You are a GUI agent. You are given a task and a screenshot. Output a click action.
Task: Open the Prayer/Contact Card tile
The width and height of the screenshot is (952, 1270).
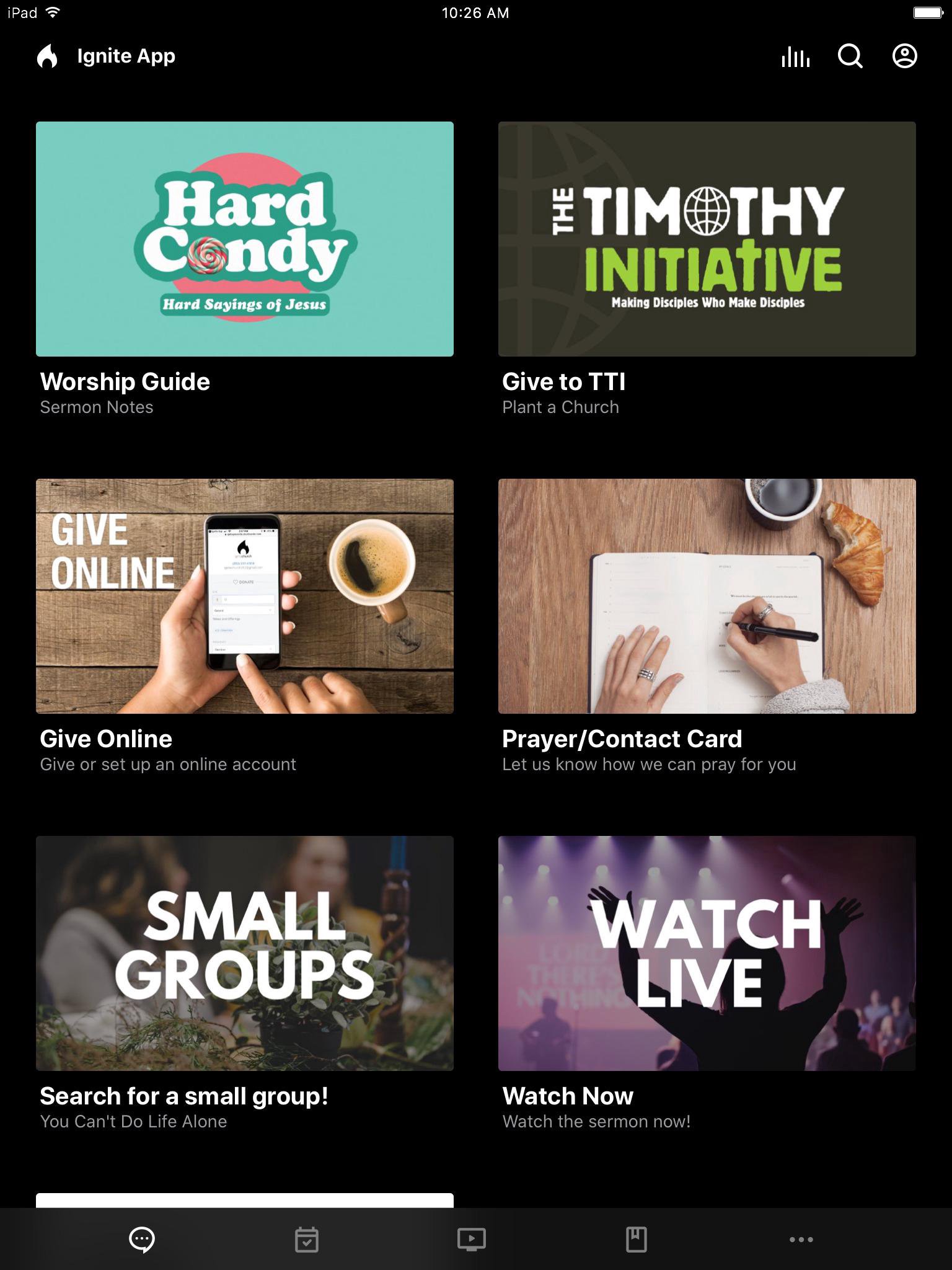pos(707,596)
